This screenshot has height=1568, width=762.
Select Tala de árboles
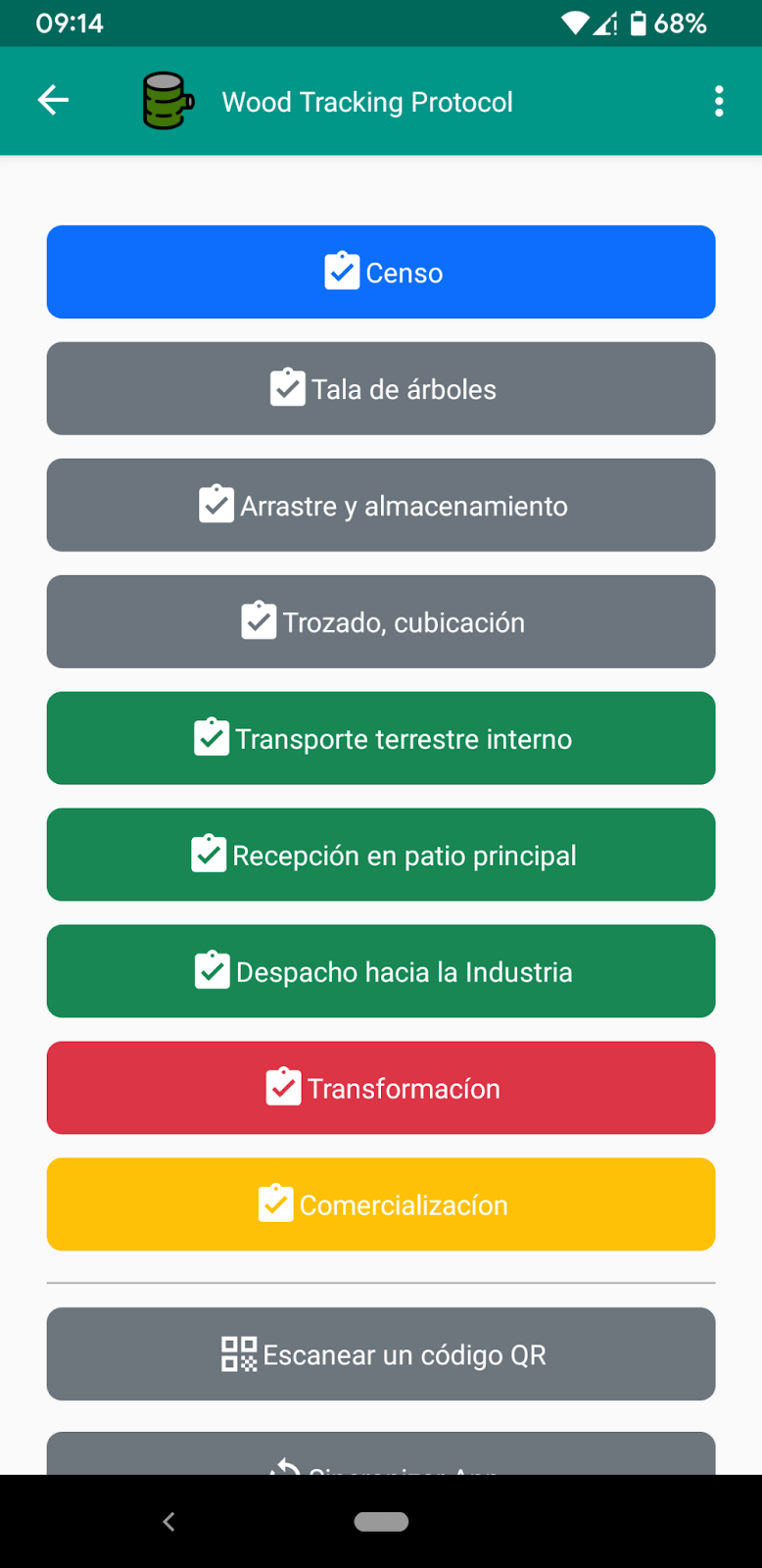[x=381, y=388]
